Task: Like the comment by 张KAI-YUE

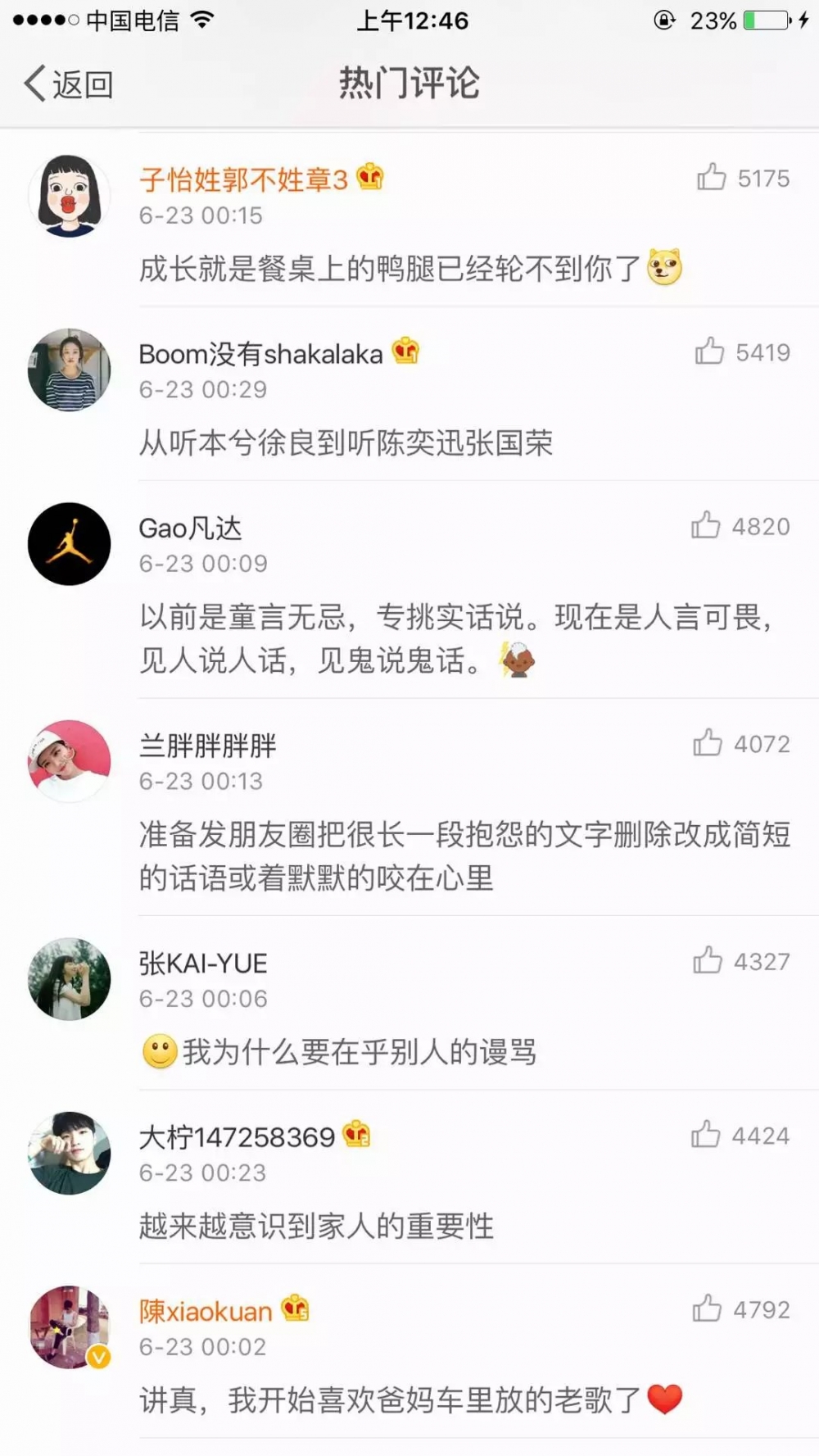Action: pyautogui.click(x=741, y=961)
